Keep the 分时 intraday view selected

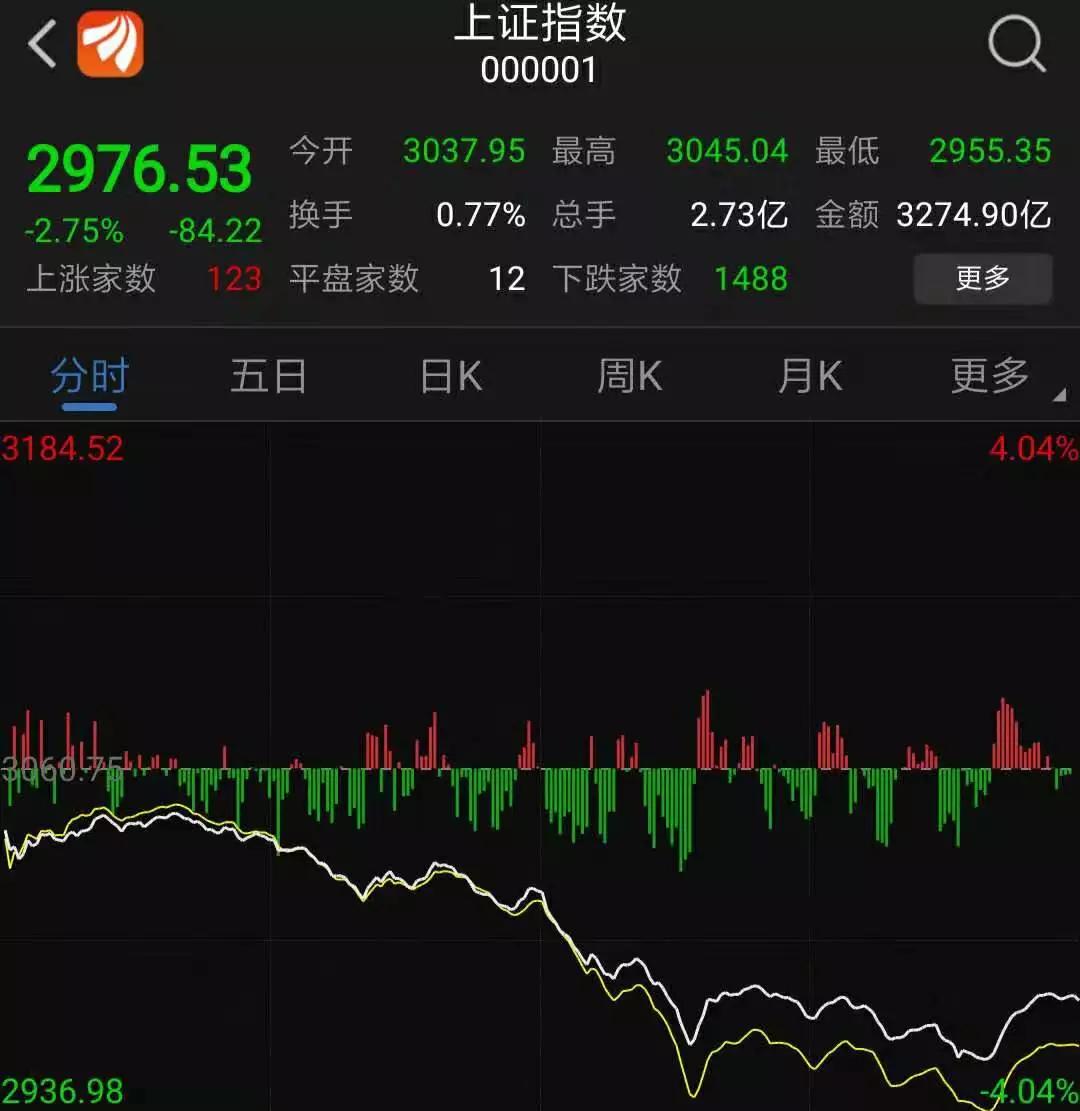click(88, 377)
